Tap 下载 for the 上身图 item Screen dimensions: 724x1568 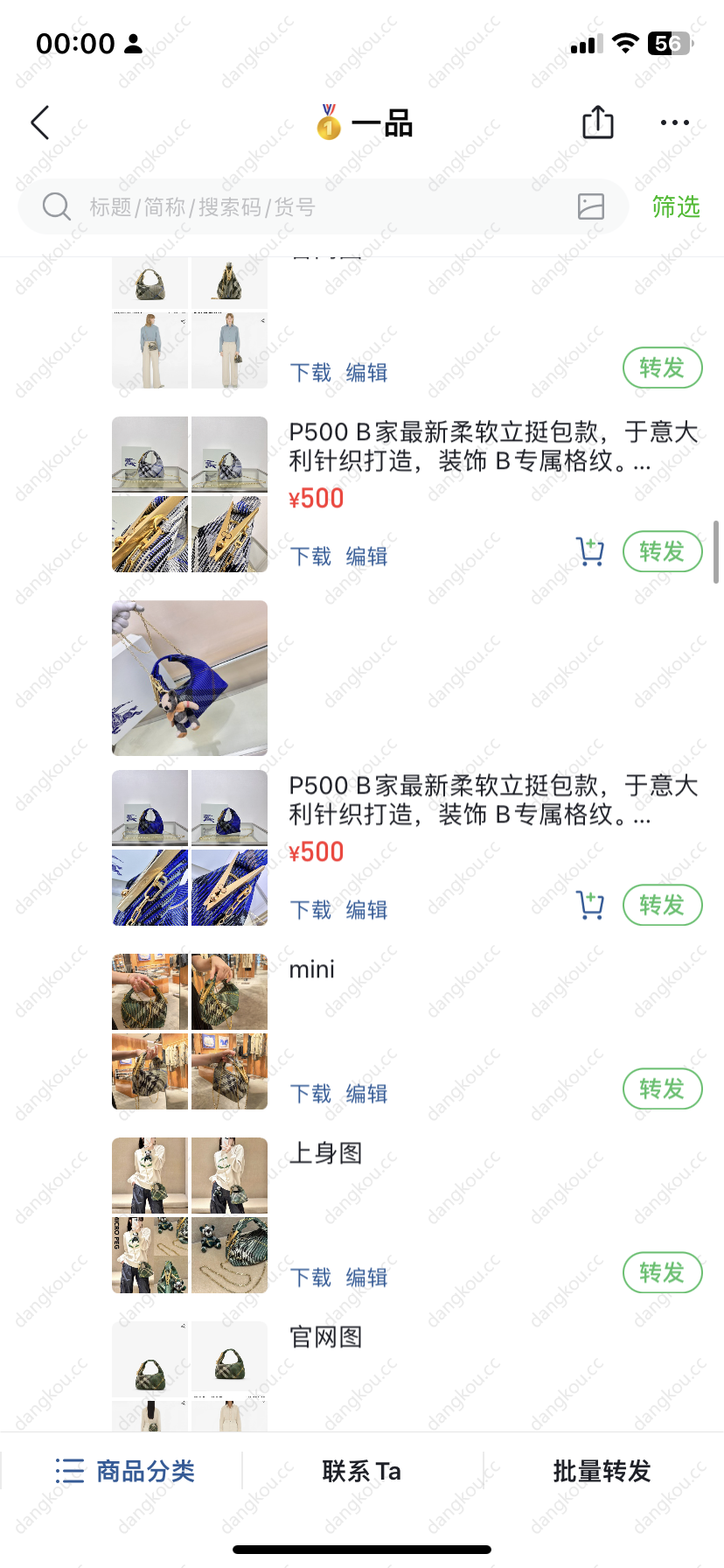click(310, 1277)
